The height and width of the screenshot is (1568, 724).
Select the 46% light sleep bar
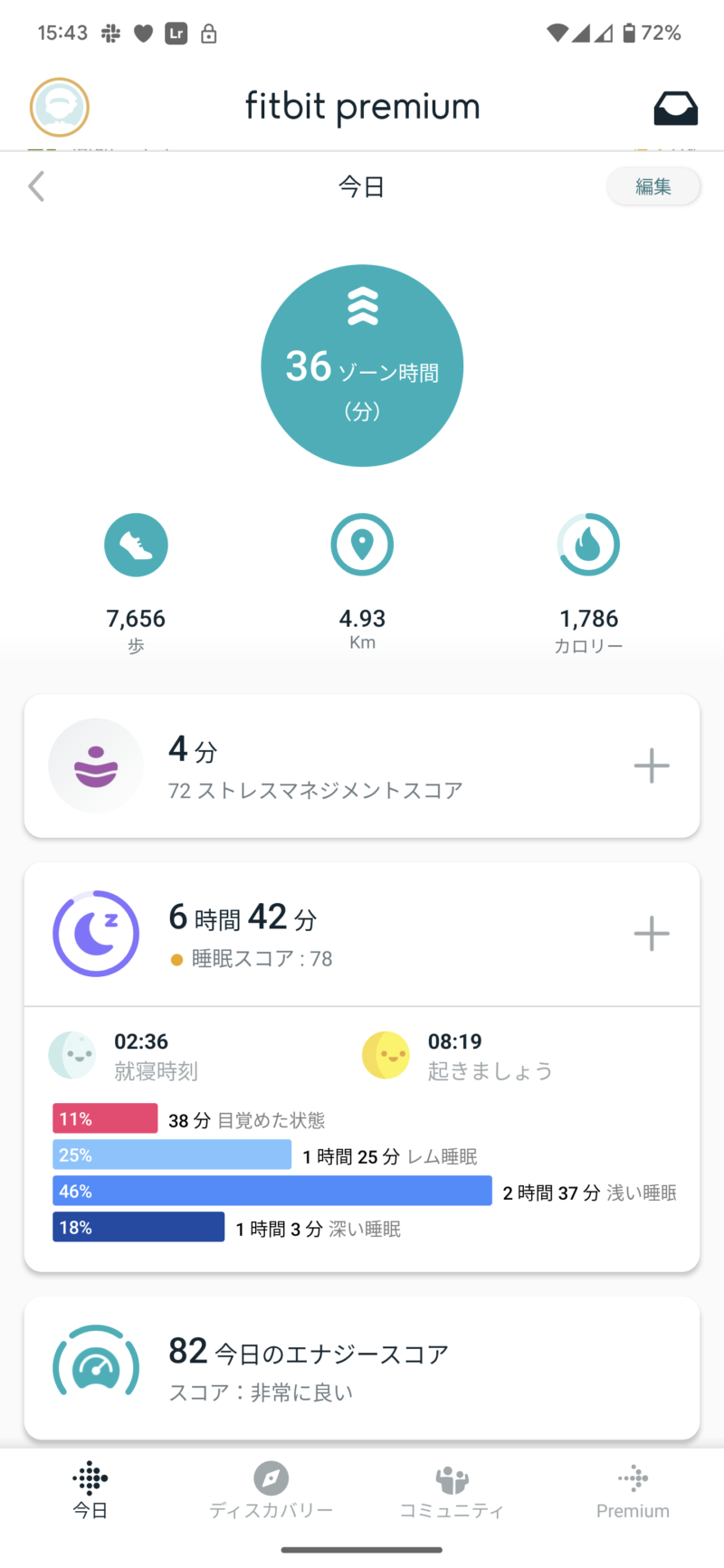(271, 1191)
